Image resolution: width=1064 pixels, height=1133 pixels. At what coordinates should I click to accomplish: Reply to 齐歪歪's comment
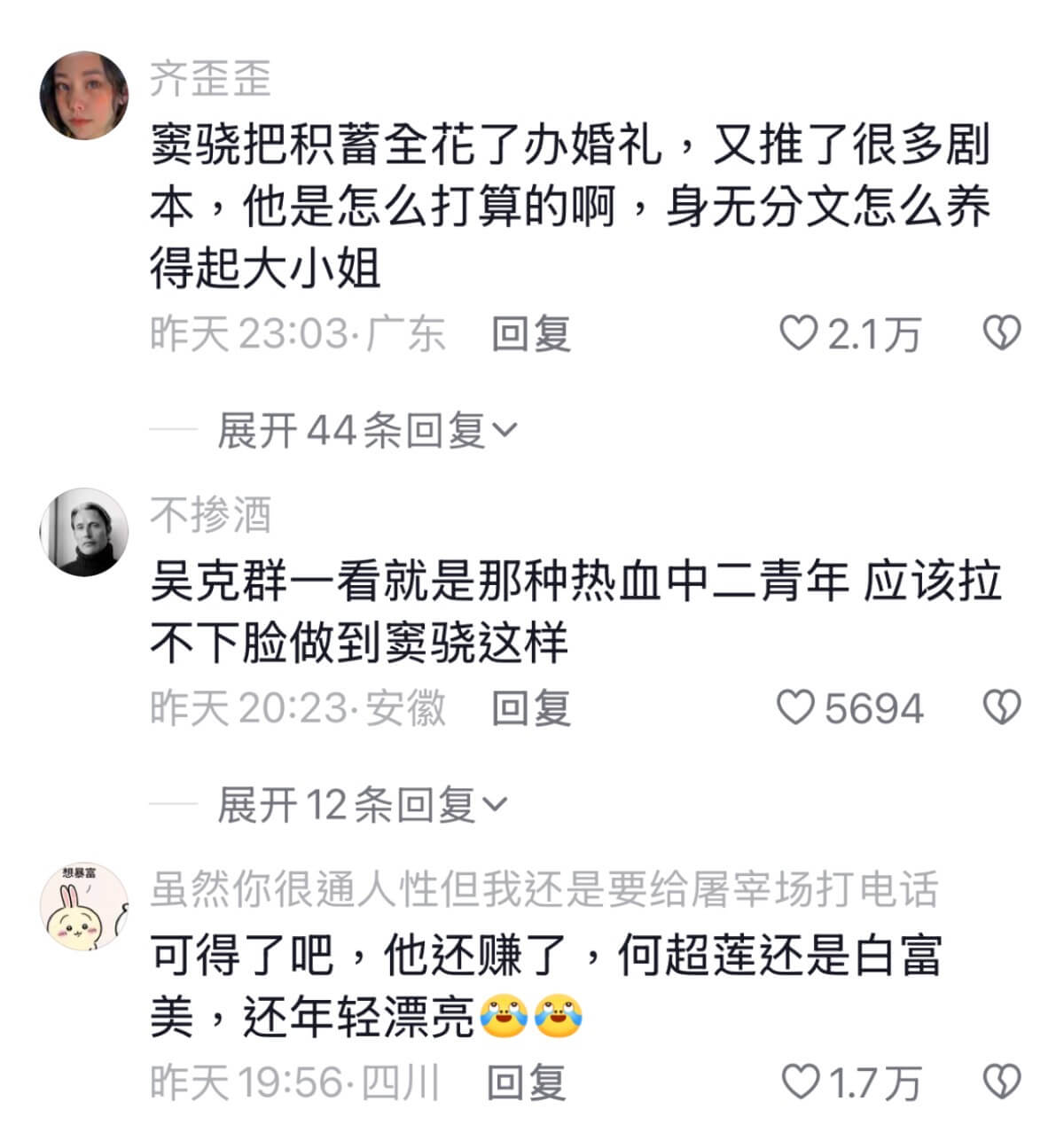point(530,334)
